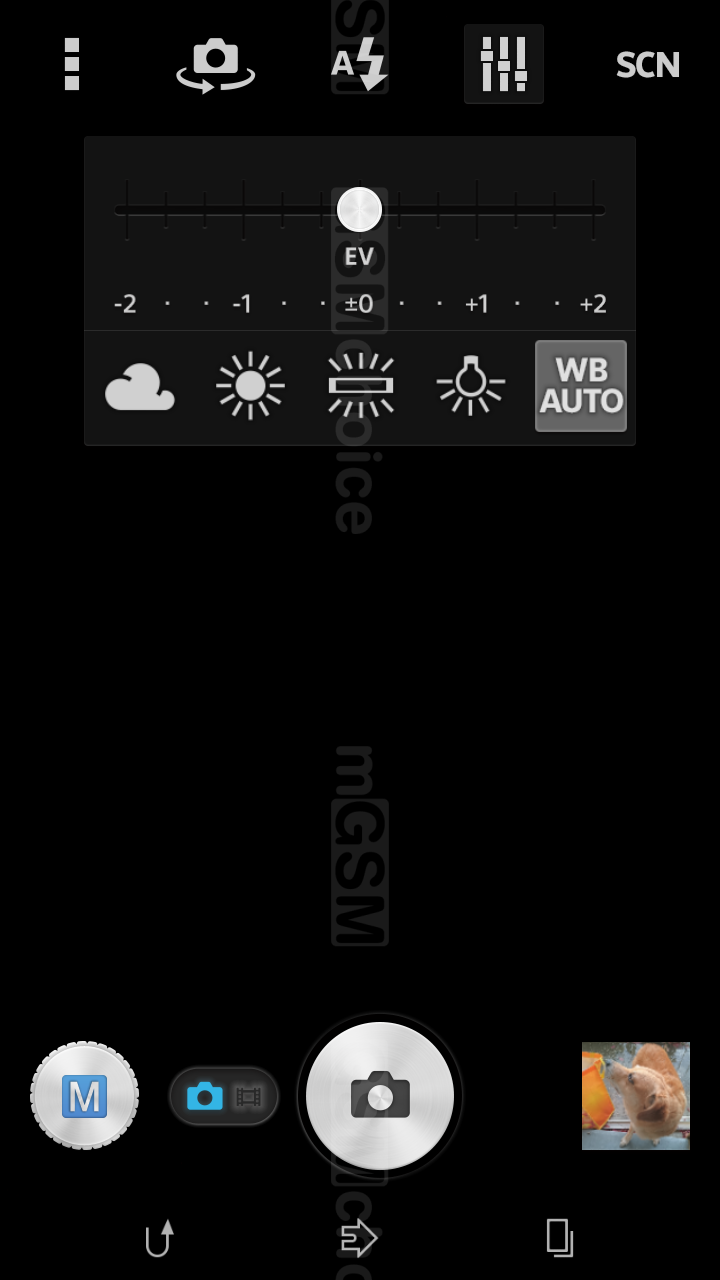The width and height of the screenshot is (720, 1280).
Task: Close the exposure and white balance panel
Action: click(504, 64)
